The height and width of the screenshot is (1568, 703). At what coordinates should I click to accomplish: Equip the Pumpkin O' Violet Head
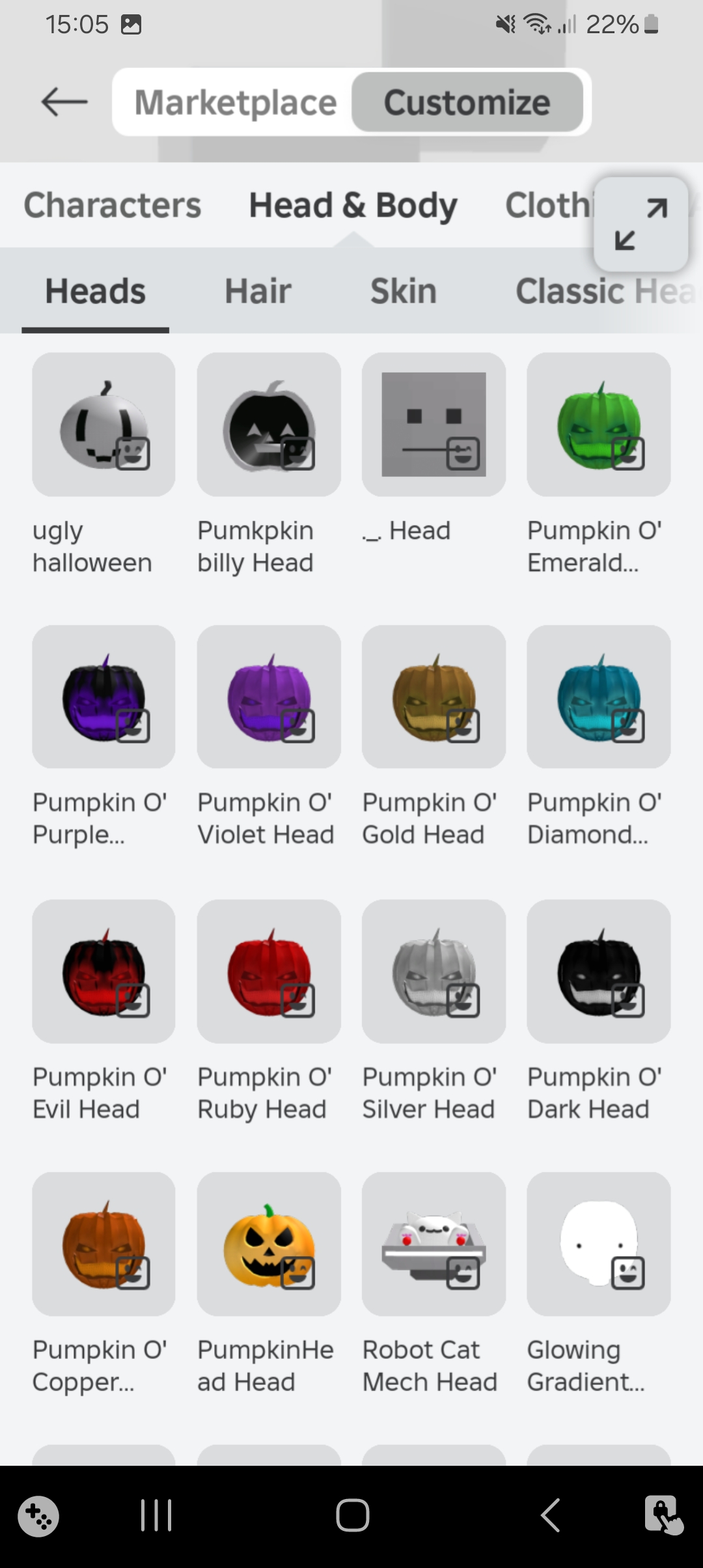pyautogui.click(x=269, y=697)
